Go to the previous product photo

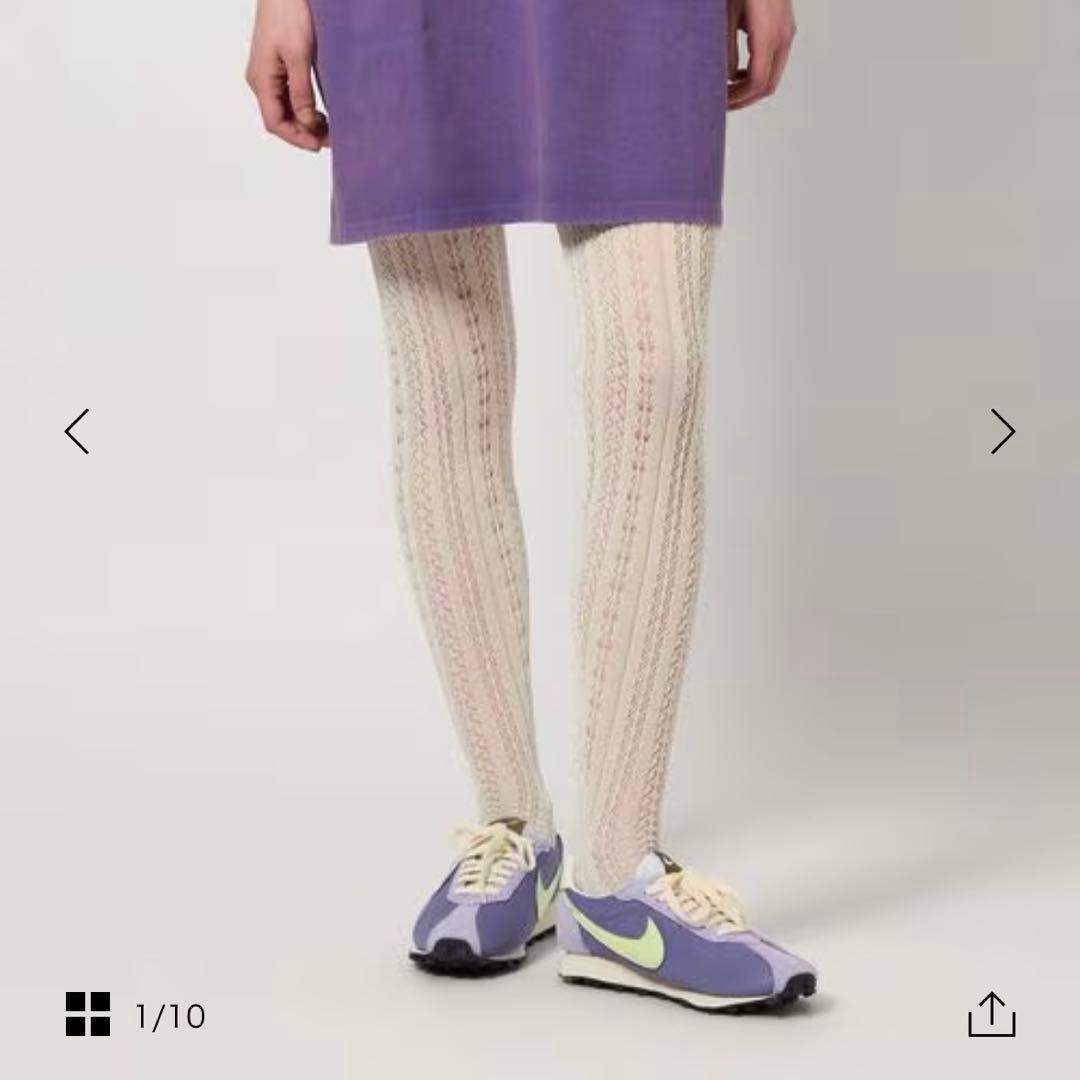pyautogui.click(x=77, y=431)
